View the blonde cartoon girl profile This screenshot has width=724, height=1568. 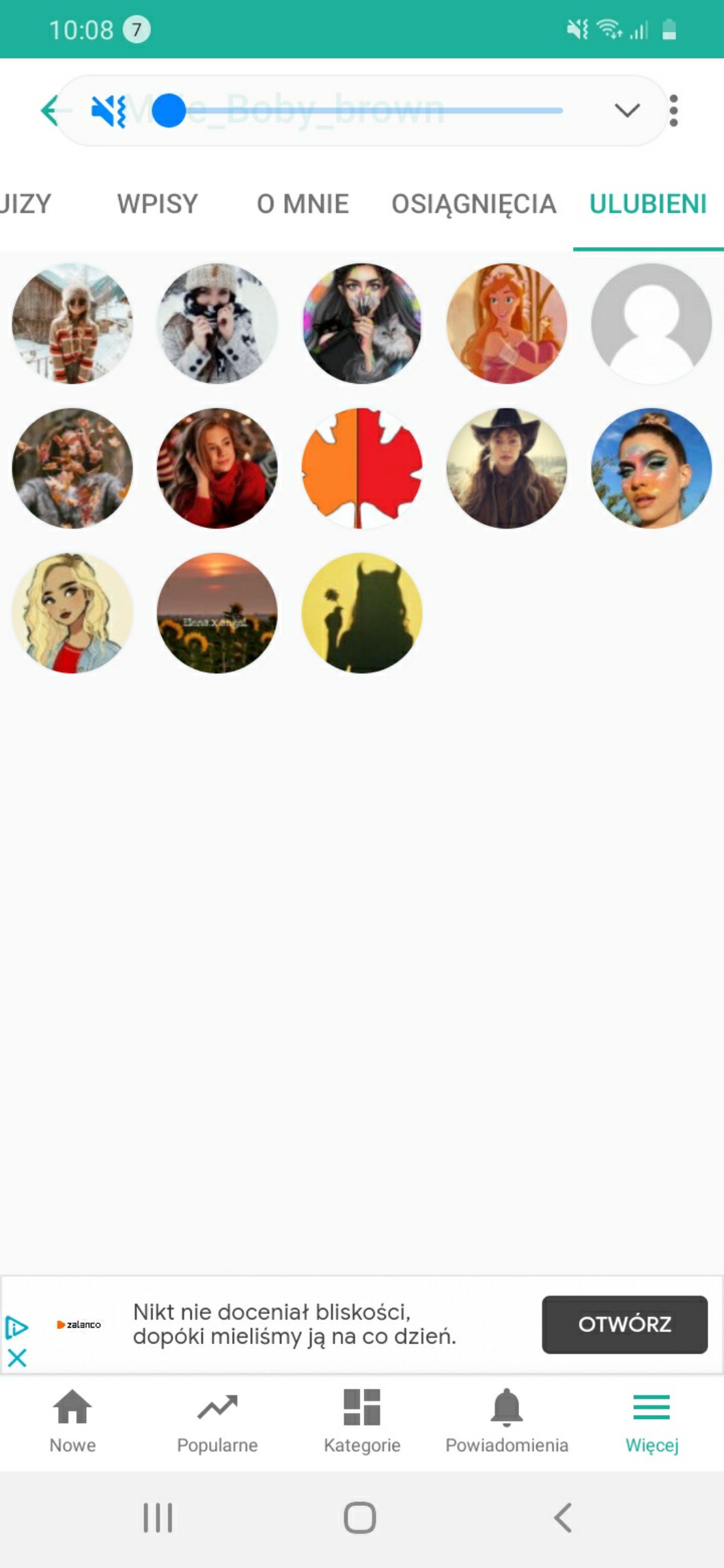pos(72,613)
